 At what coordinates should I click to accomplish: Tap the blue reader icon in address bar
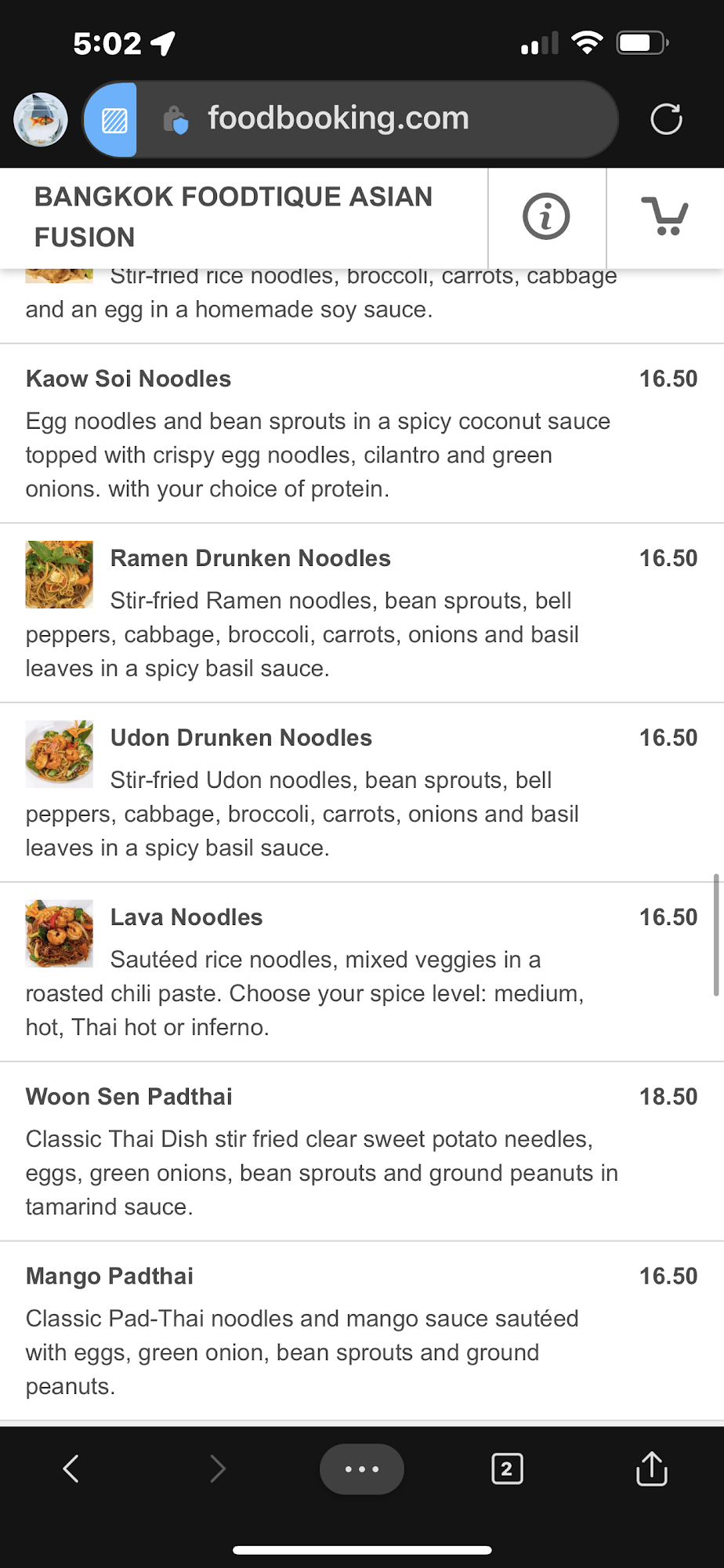[114, 120]
